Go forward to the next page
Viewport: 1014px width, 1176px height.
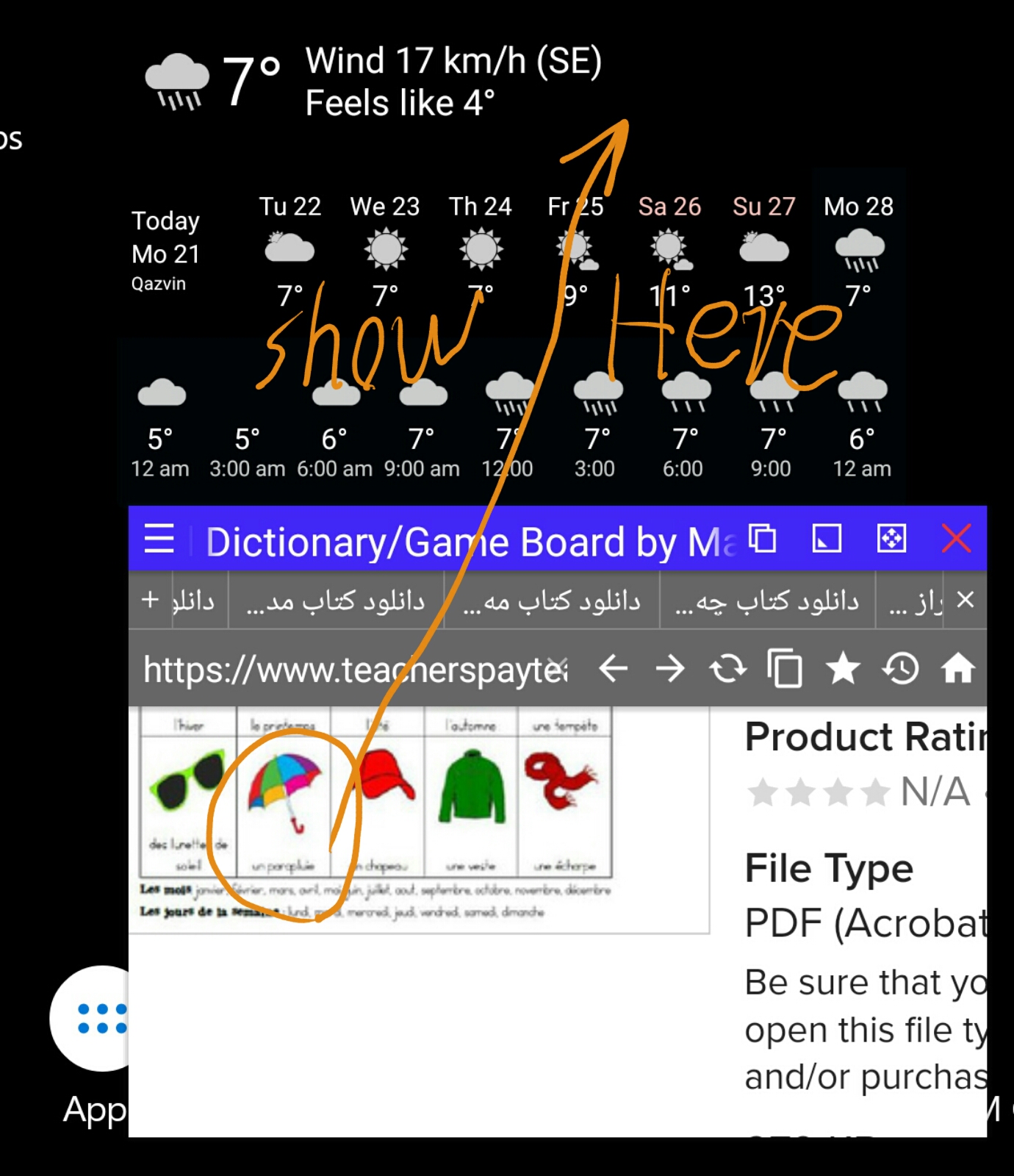[669, 669]
